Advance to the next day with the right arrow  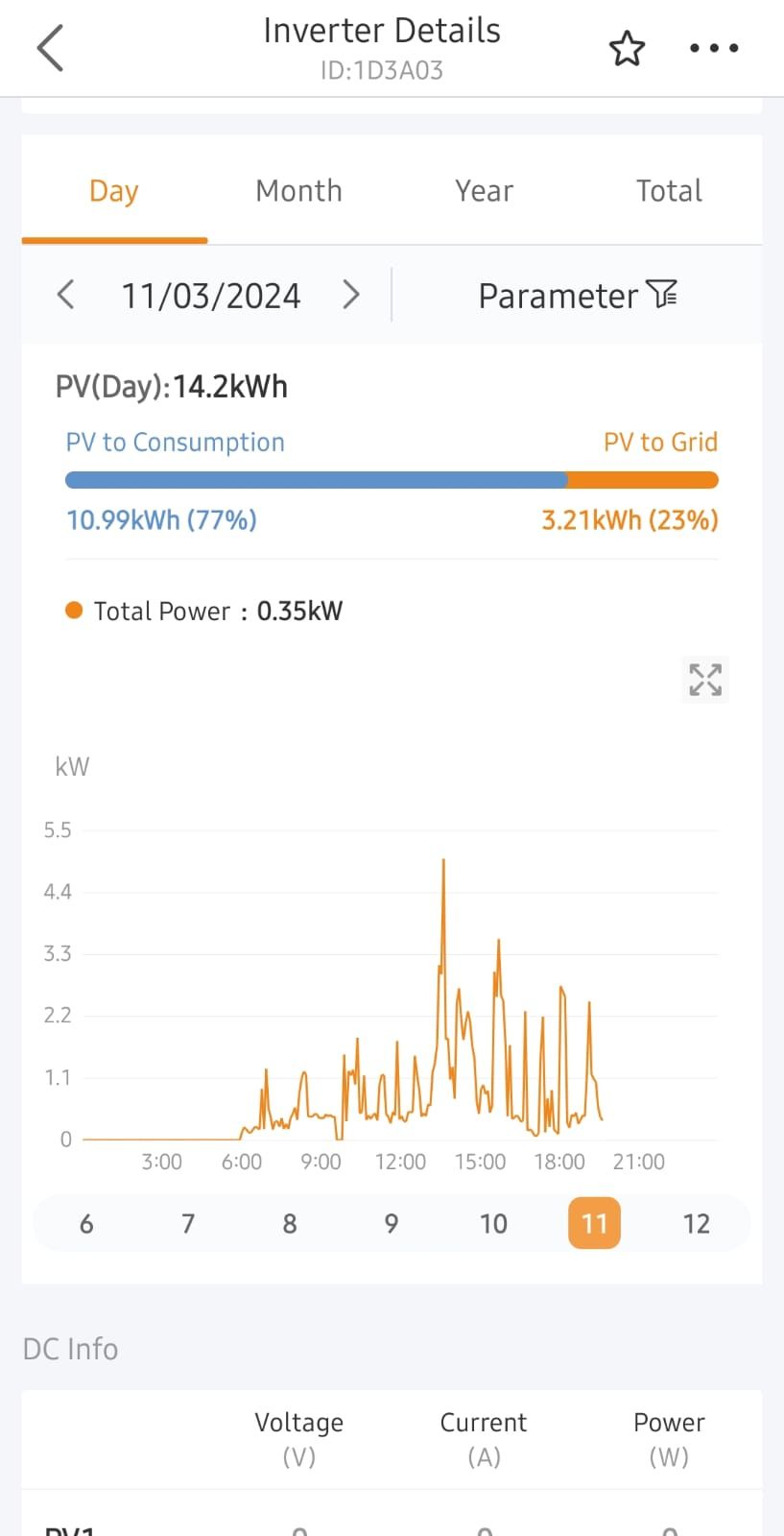351,295
